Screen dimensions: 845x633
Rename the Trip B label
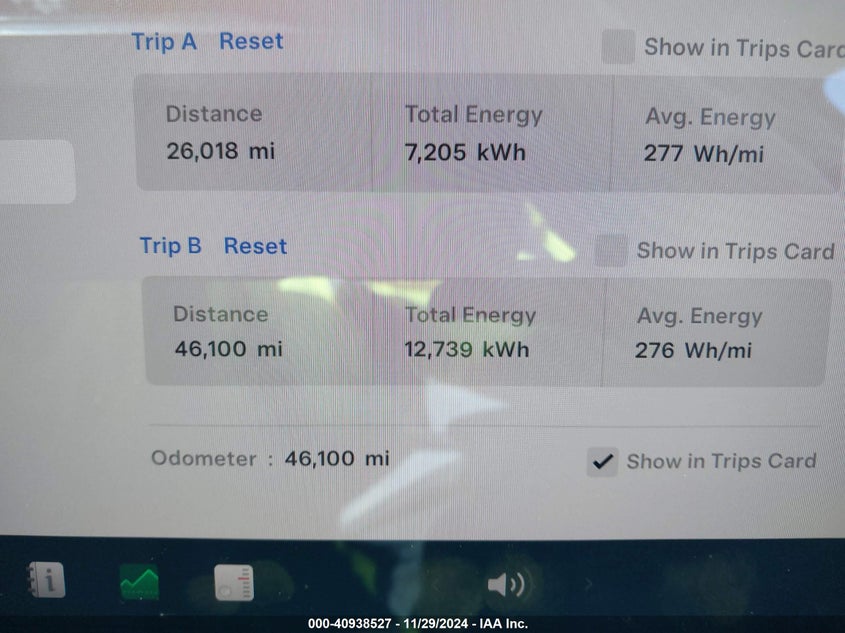[x=170, y=246]
